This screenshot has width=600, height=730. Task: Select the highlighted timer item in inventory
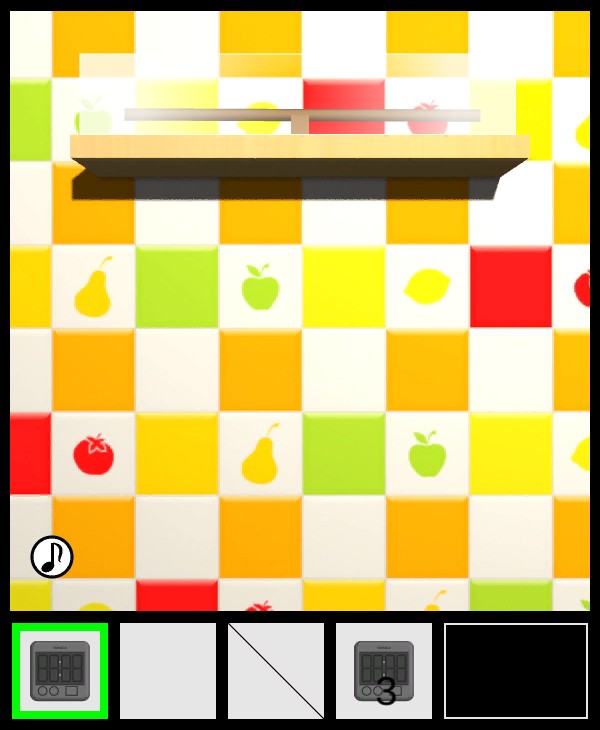pos(60,670)
